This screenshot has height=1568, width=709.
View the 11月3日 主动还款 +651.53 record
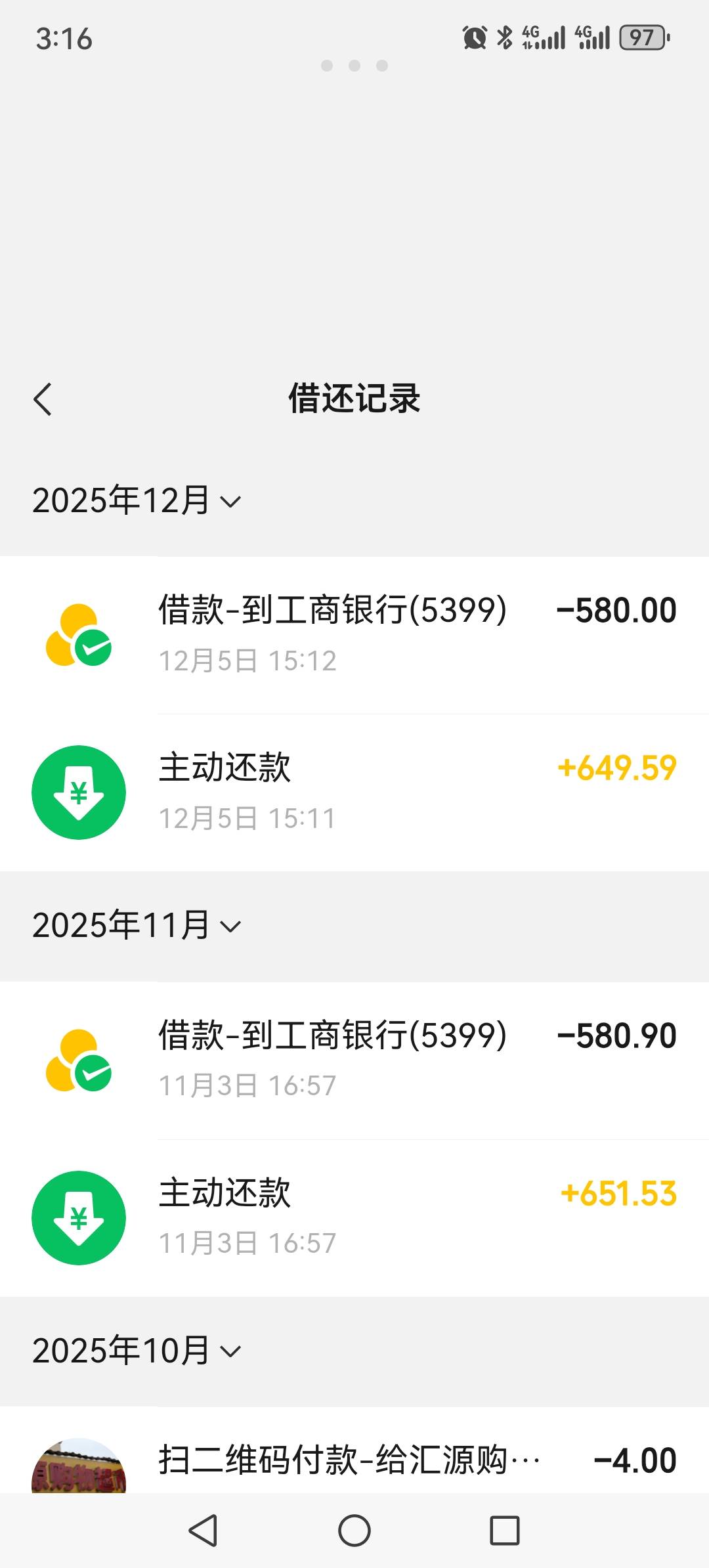pos(354,1217)
